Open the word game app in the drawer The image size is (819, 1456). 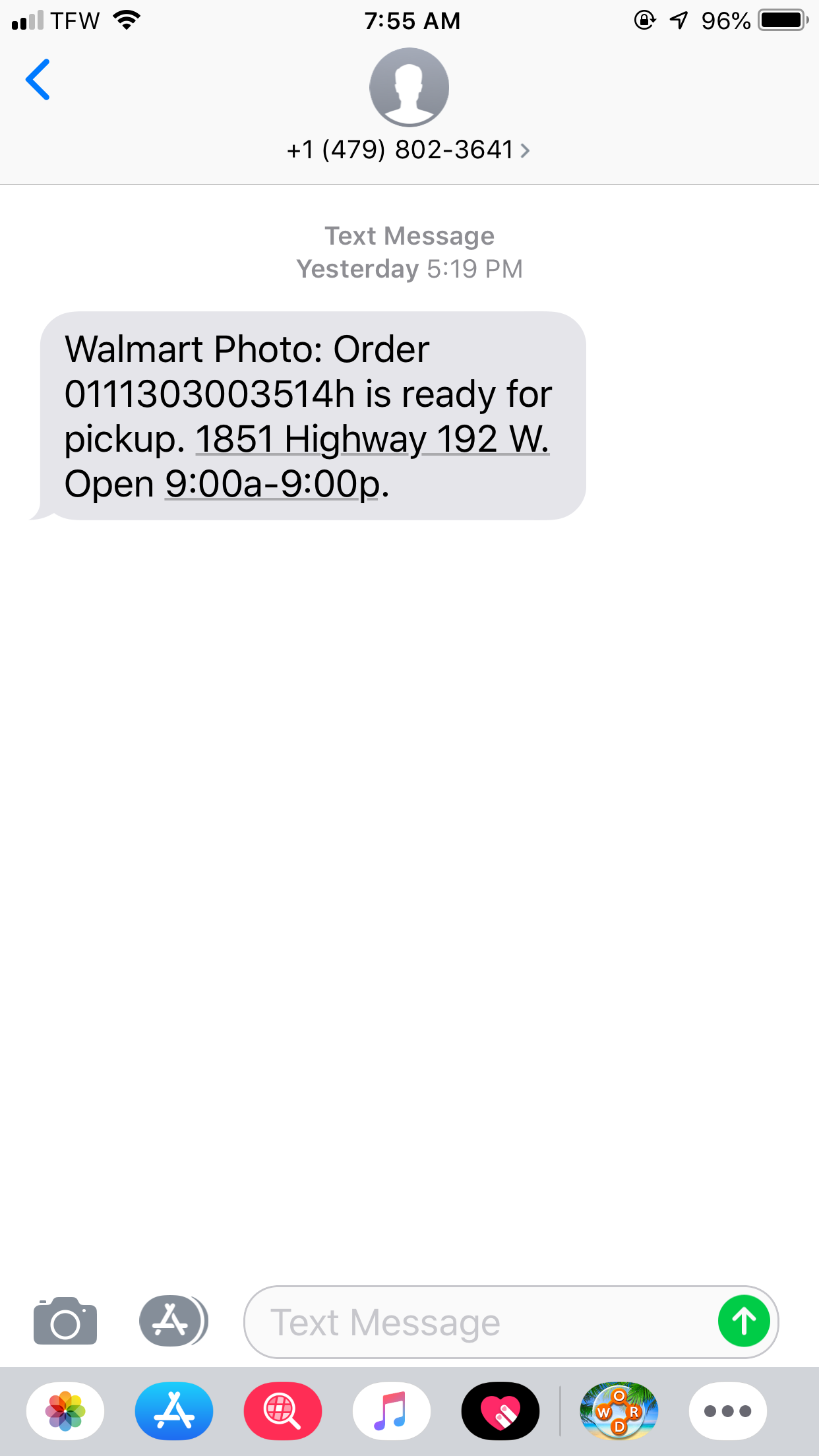click(x=619, y=1411)
